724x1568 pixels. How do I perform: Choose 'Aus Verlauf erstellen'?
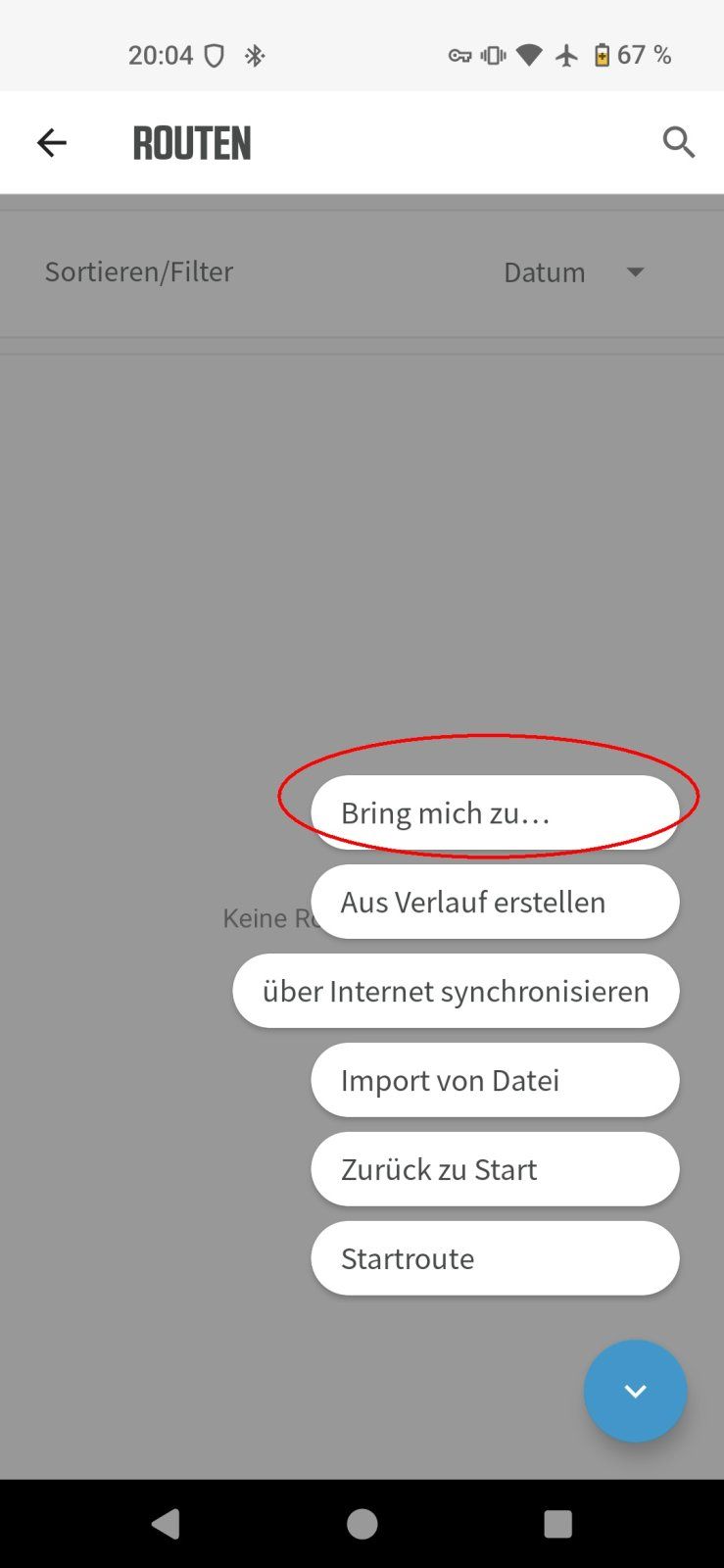pos(495,902)
